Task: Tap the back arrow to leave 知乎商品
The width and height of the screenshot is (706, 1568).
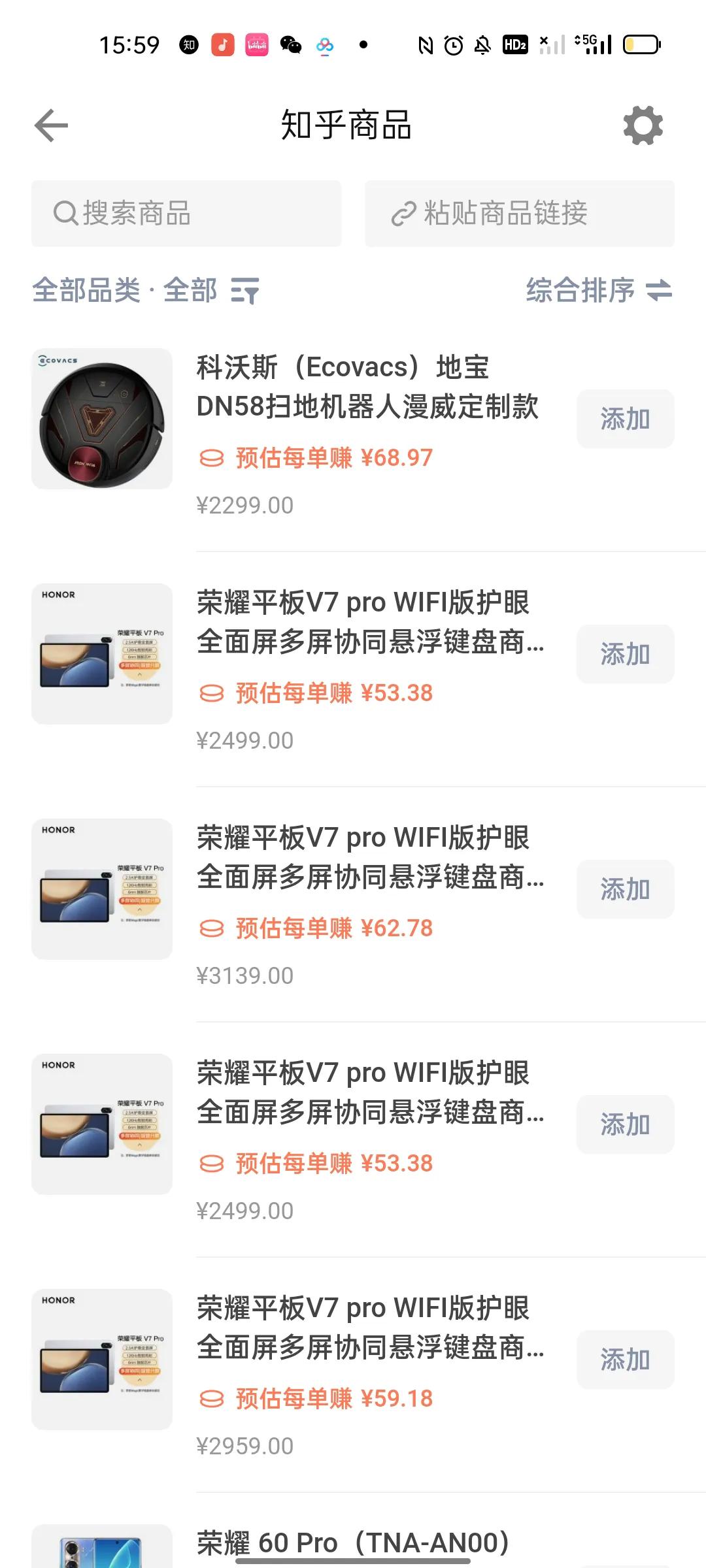Action: click(50, 126)
